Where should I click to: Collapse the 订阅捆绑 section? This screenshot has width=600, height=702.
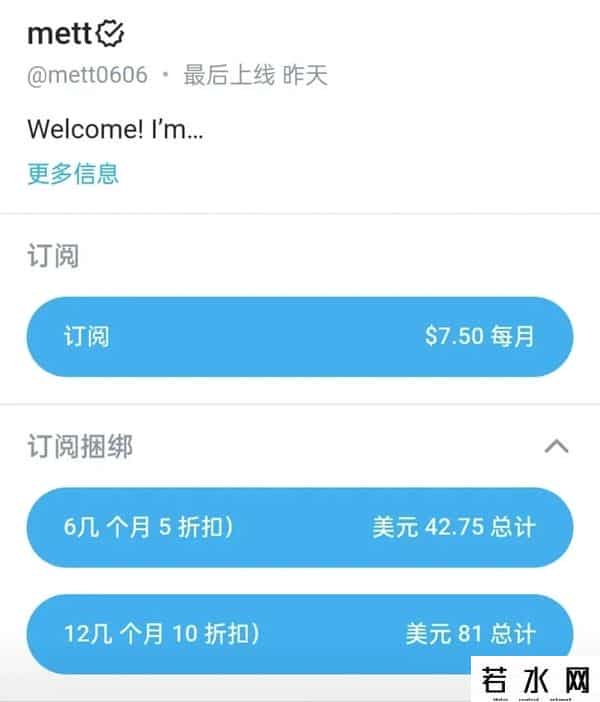(x=556, y=446)
